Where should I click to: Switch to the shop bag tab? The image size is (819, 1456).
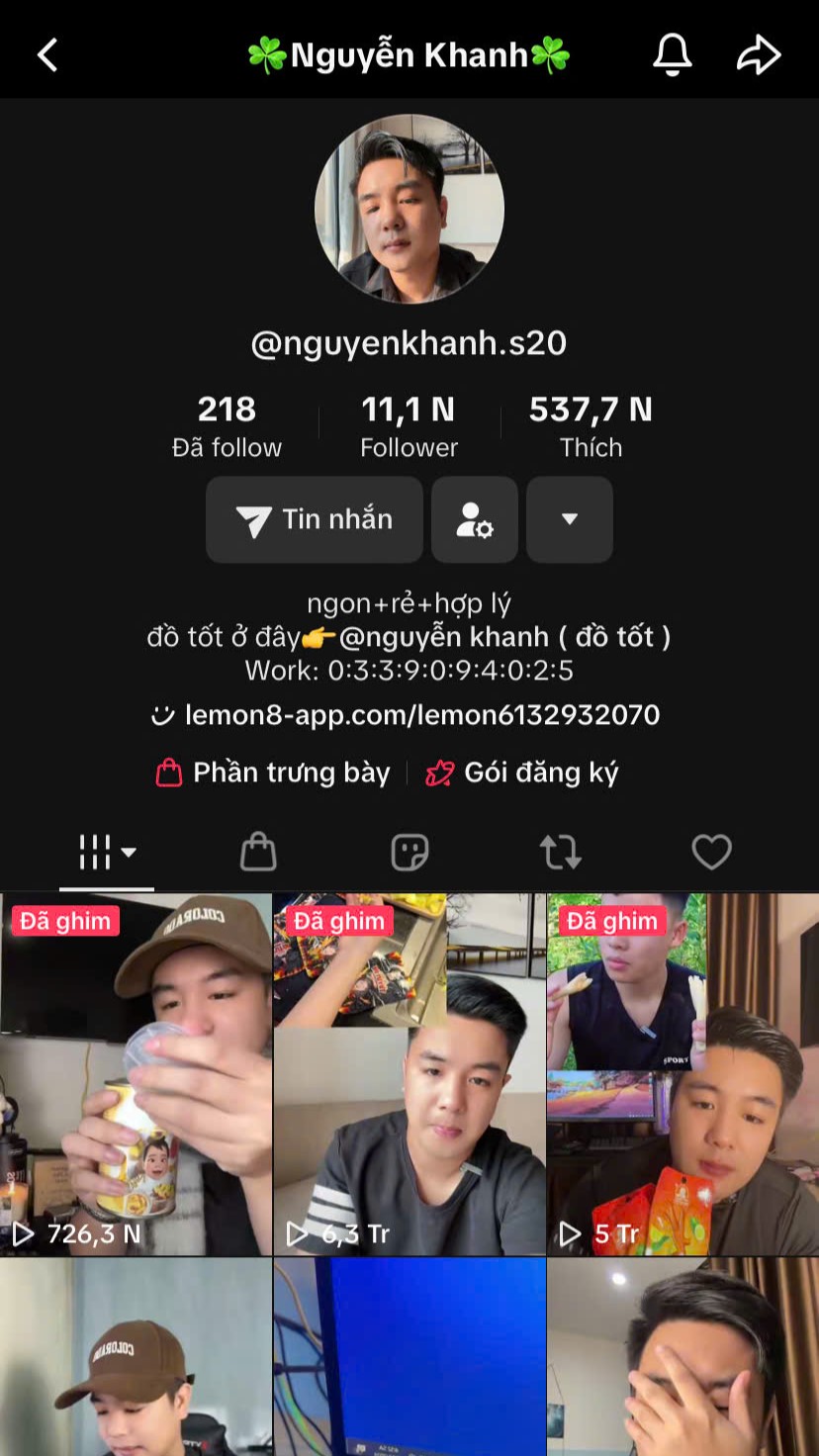point(258,853)
